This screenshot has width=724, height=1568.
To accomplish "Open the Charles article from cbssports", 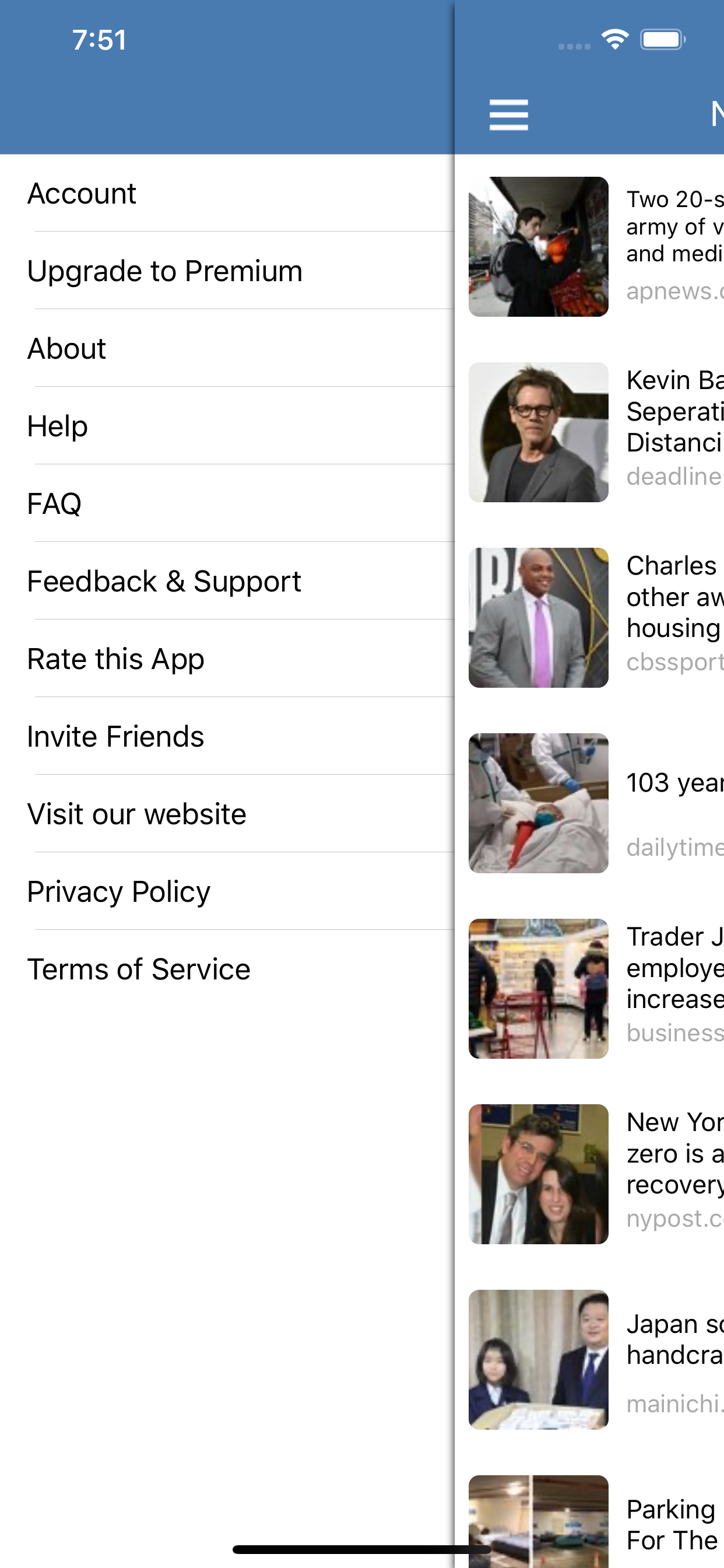I will click(589, 617).
